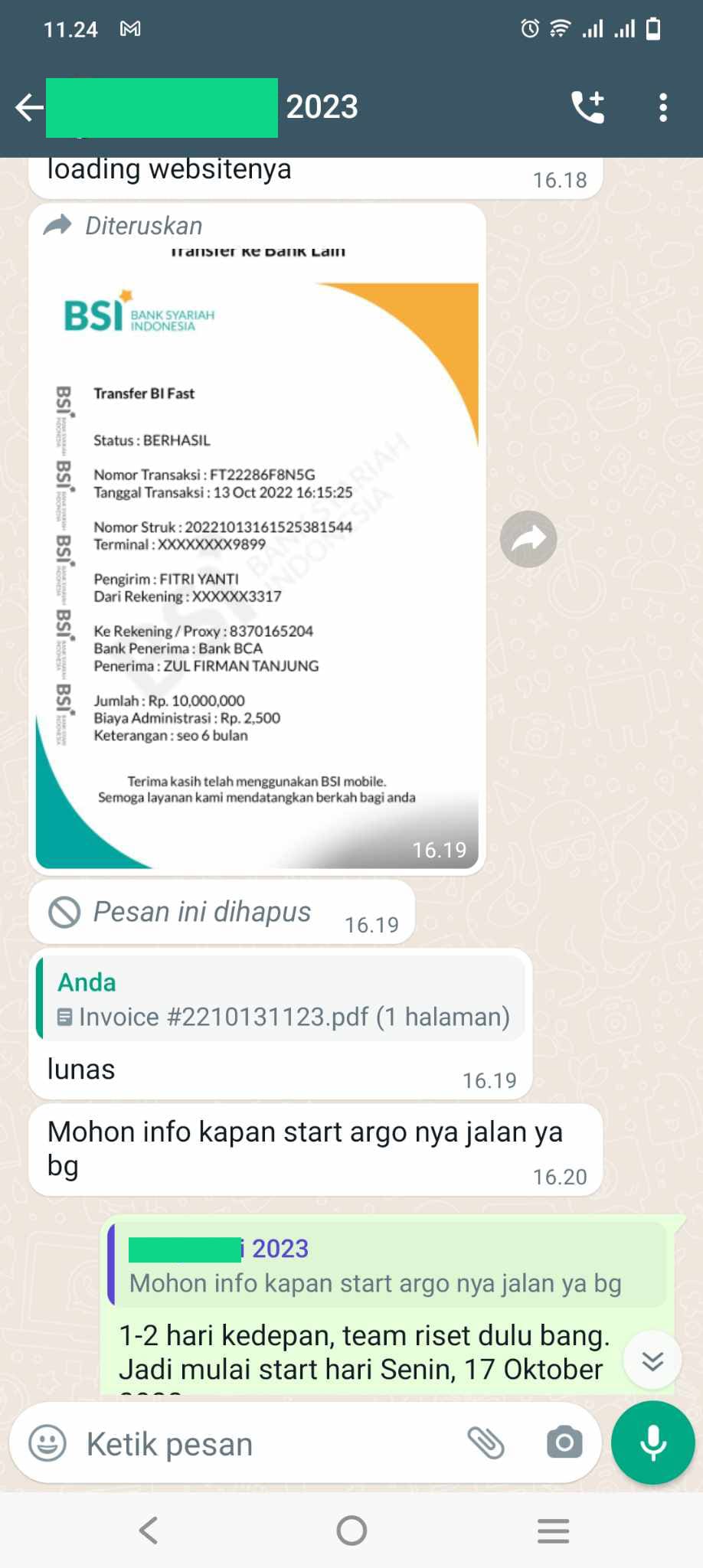Go back to the chat list

[29, 107]
